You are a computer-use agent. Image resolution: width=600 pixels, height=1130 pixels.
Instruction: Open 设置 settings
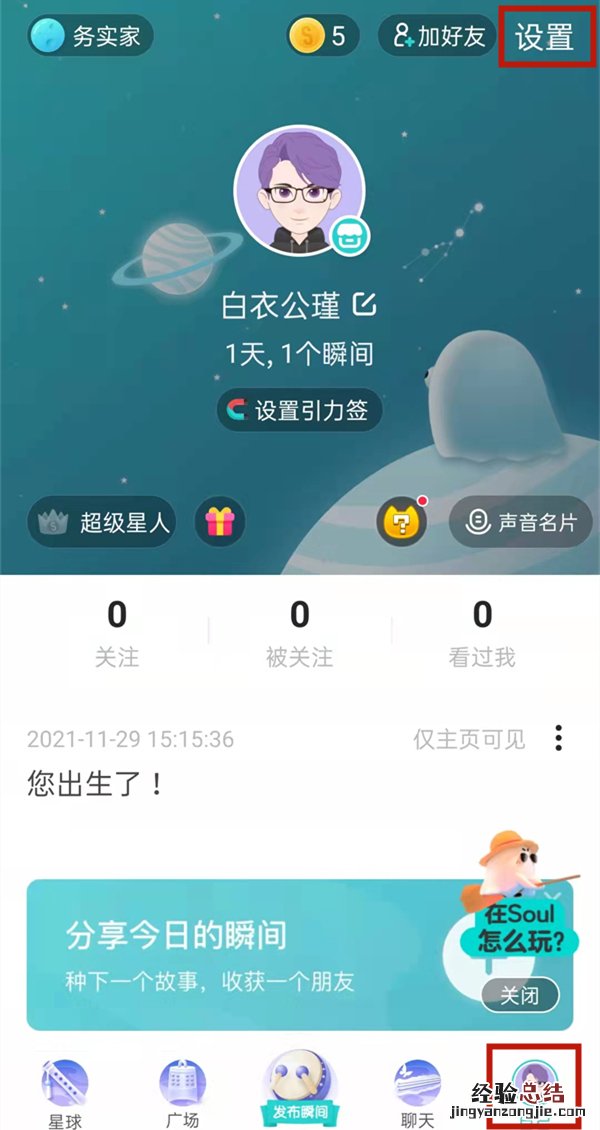coord(544,37)
